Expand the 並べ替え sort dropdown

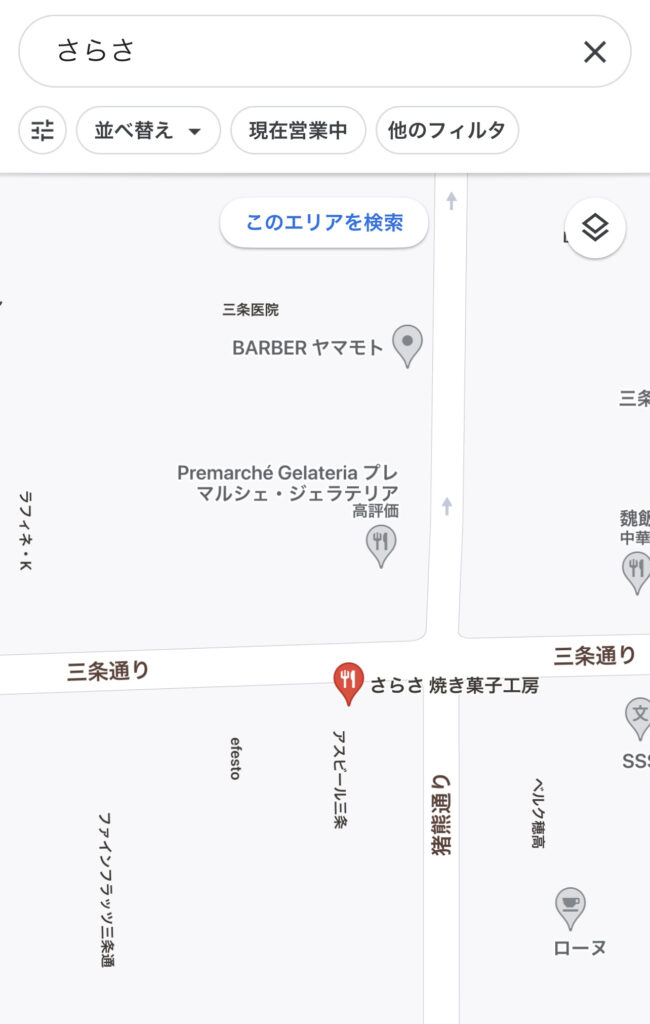pyautogui.click(x=148, y=130)
